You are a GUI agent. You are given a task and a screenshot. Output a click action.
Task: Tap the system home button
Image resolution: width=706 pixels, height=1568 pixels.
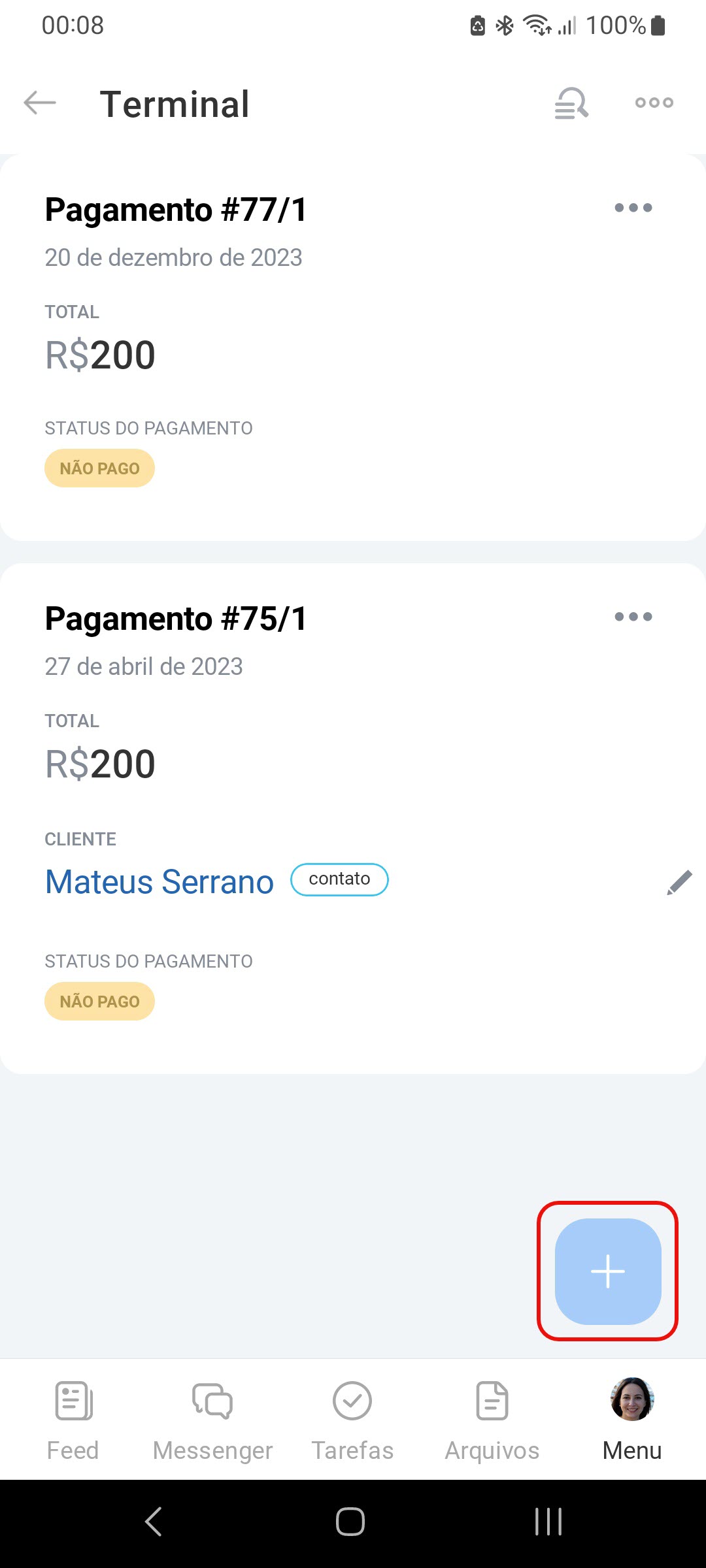[x=350, y=1522]
